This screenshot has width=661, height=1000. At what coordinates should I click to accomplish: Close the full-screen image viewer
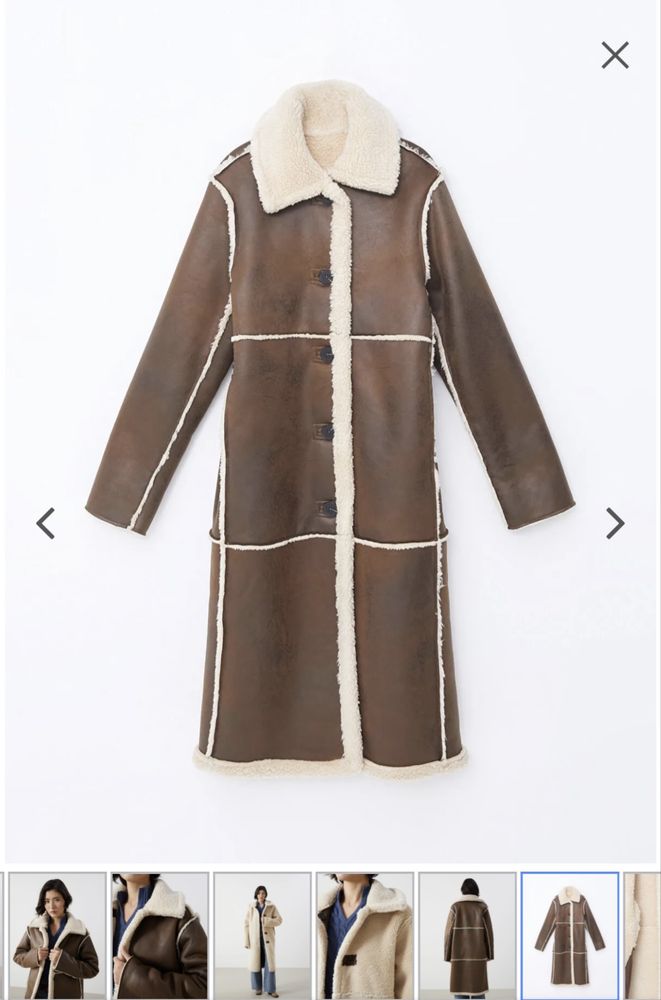(x=615, y=55)
